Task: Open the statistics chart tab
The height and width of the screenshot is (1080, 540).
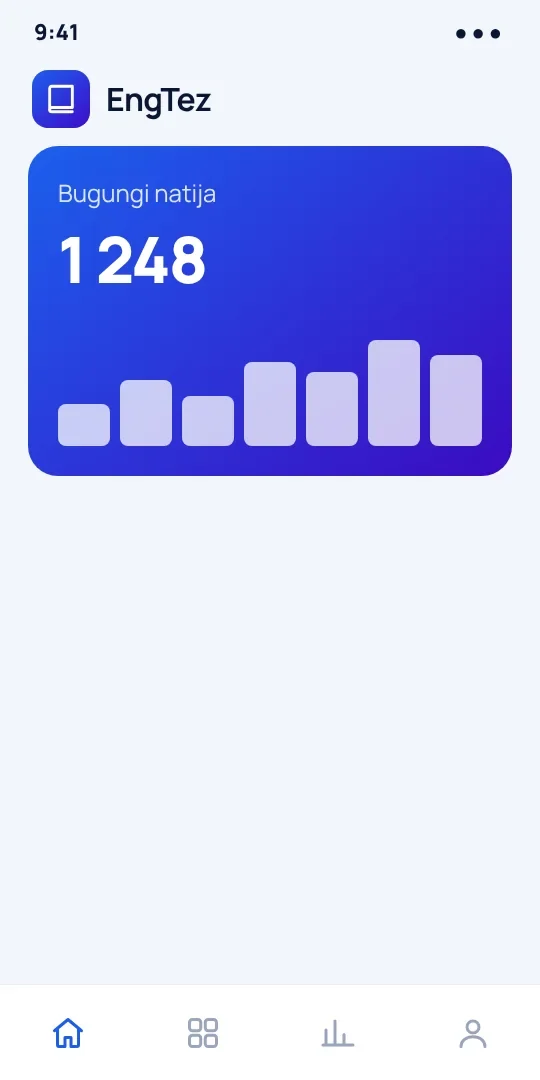Action: (338, 1033)
